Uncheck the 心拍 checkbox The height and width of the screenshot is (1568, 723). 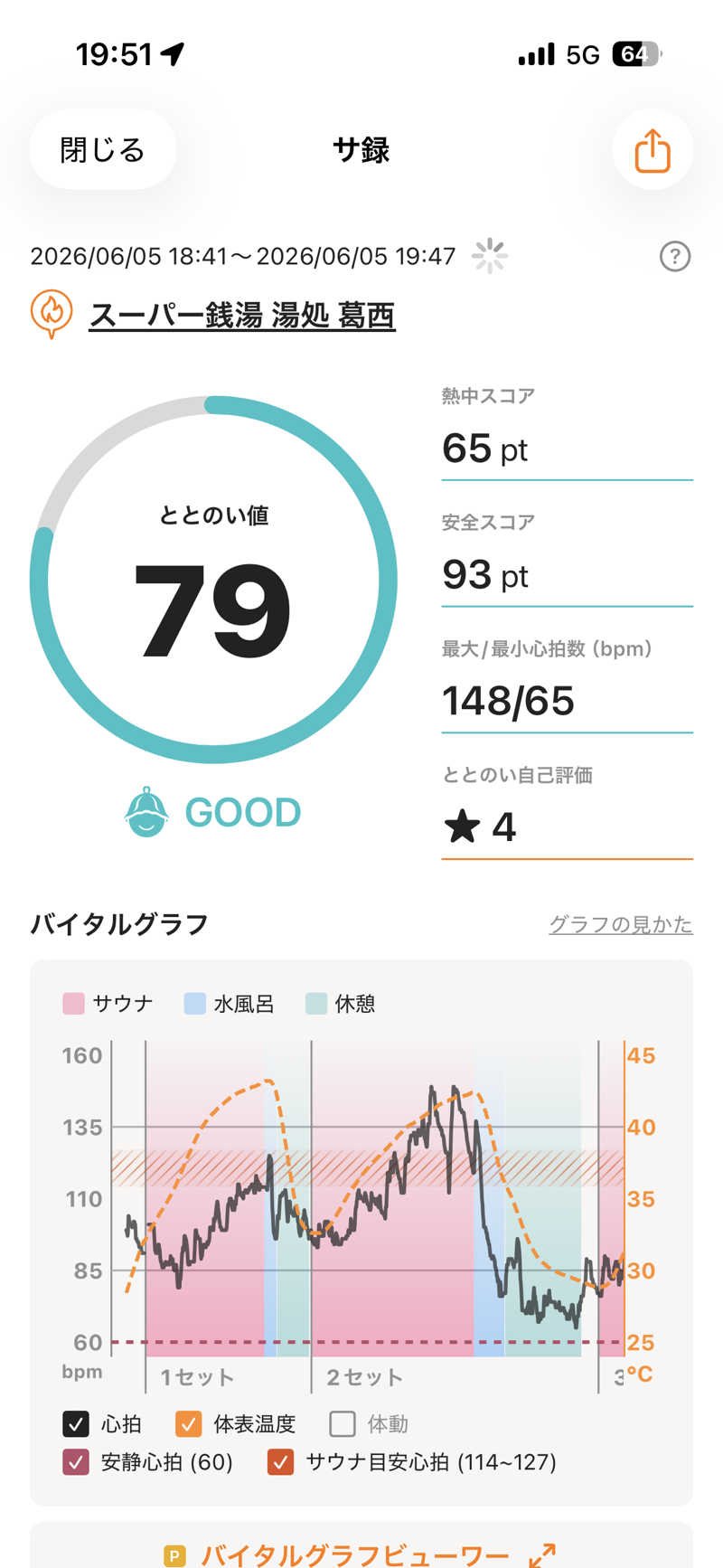point(76,1424)
